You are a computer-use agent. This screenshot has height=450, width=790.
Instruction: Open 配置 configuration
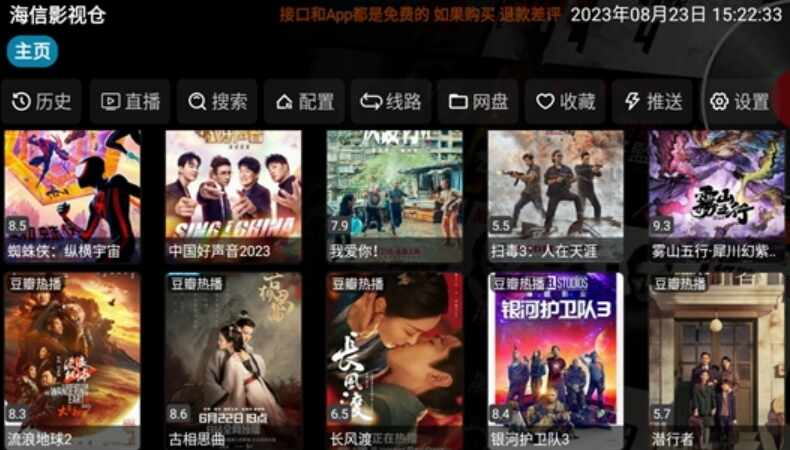304,101
